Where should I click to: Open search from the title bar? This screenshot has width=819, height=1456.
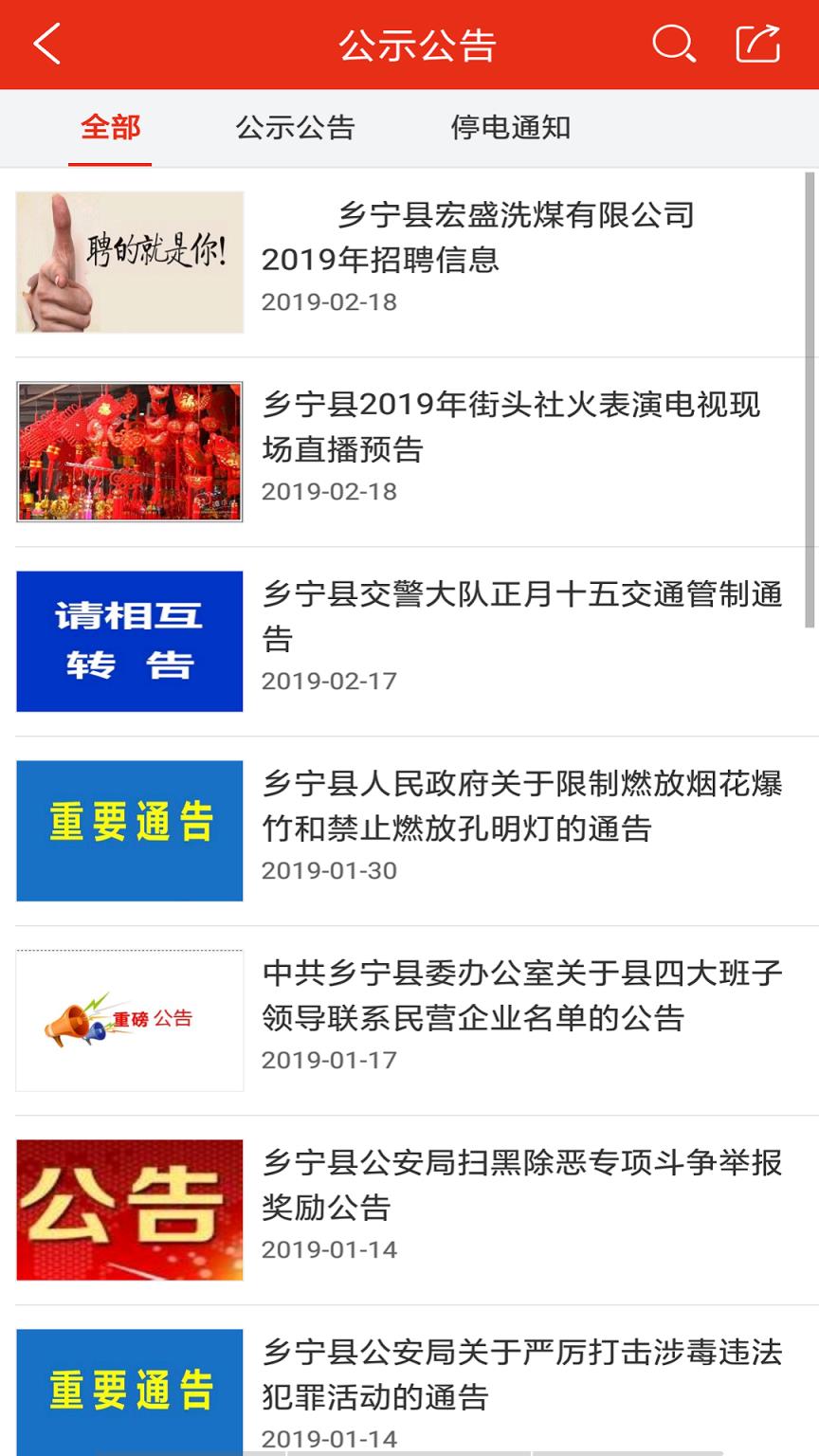pos(675,43)
